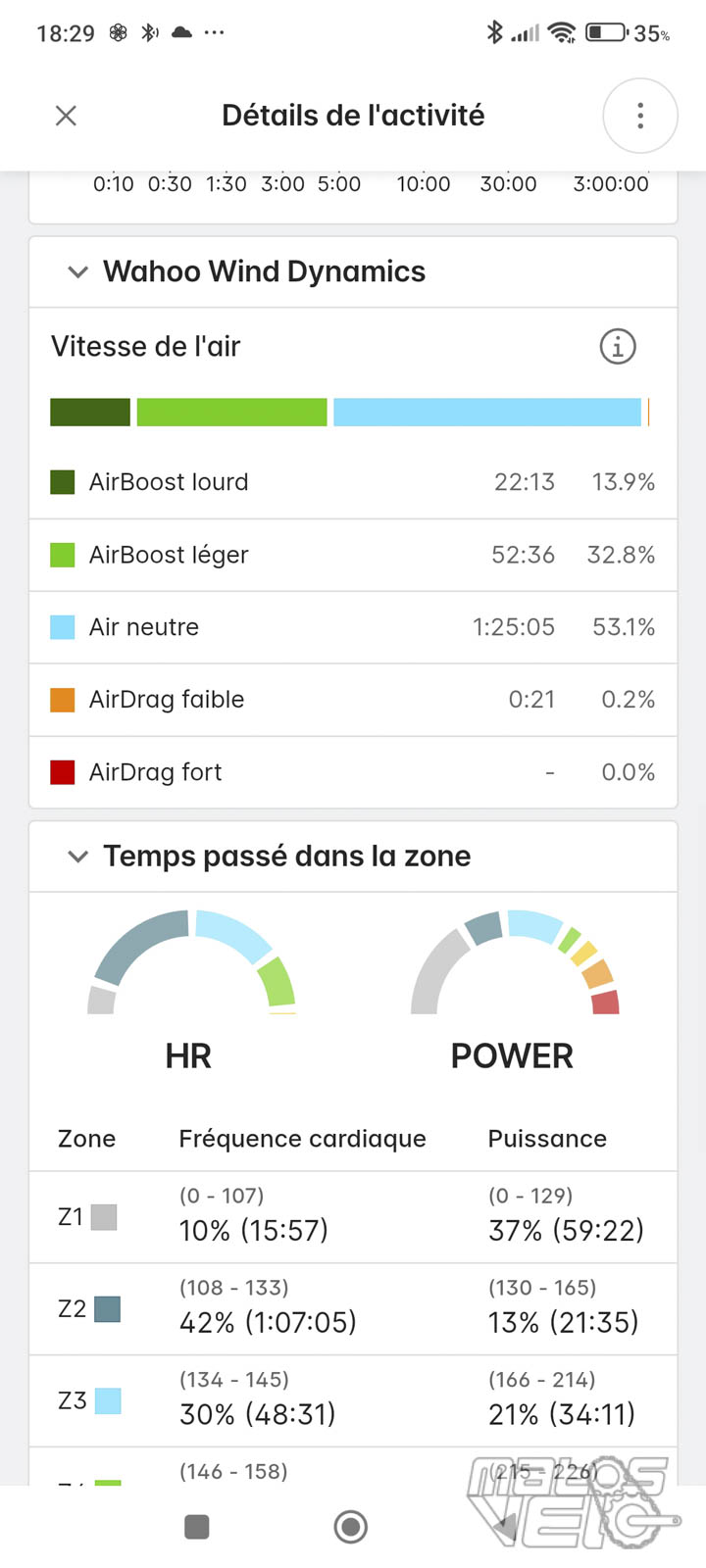Image resolution: width=706 pixels, height=1568 pixels.
Task: Collapse the Temps passé dans la zone section
Action: [77, 857]
